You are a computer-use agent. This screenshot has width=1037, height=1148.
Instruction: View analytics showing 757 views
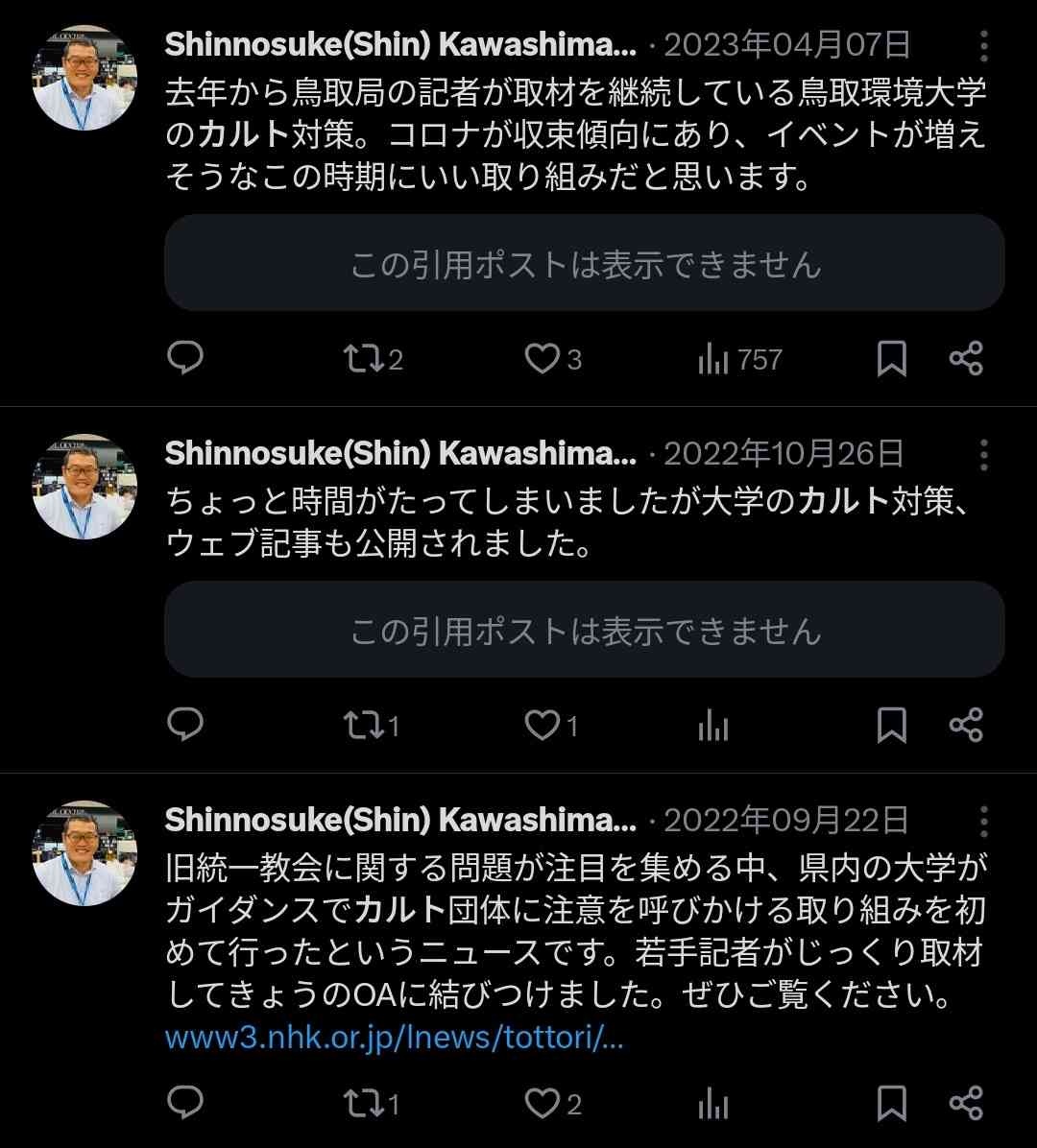pyautogui.click(x=713, y=359)
